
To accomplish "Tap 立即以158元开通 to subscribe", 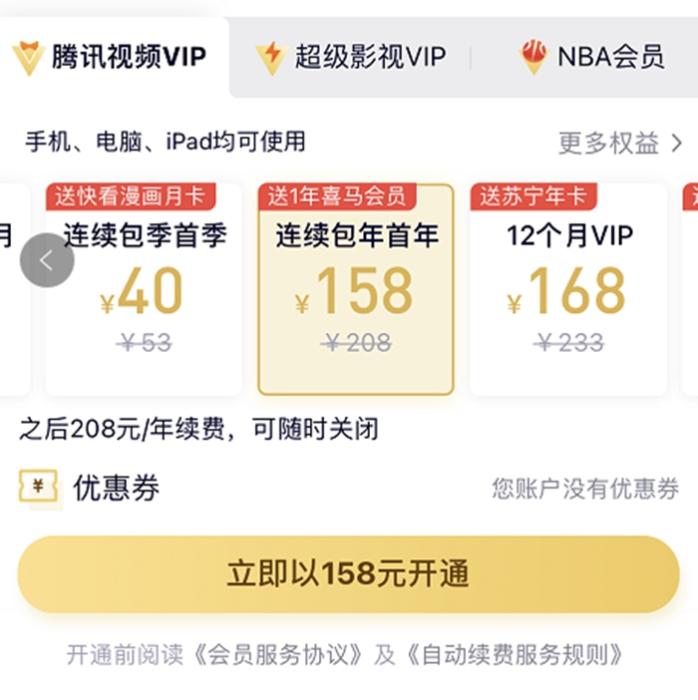I will point(348,574).
